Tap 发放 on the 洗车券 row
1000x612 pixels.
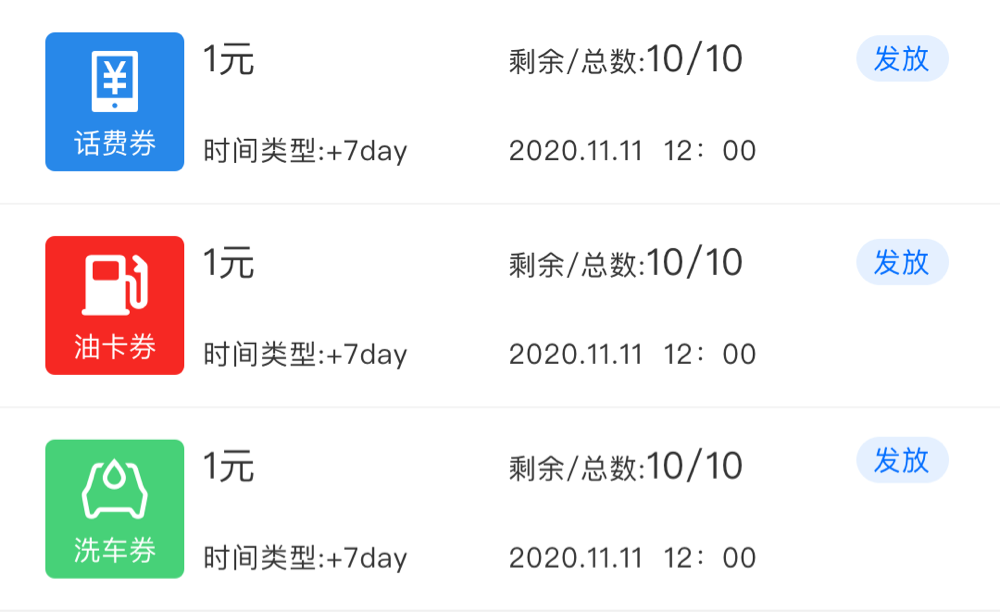[x=901, y=461]
